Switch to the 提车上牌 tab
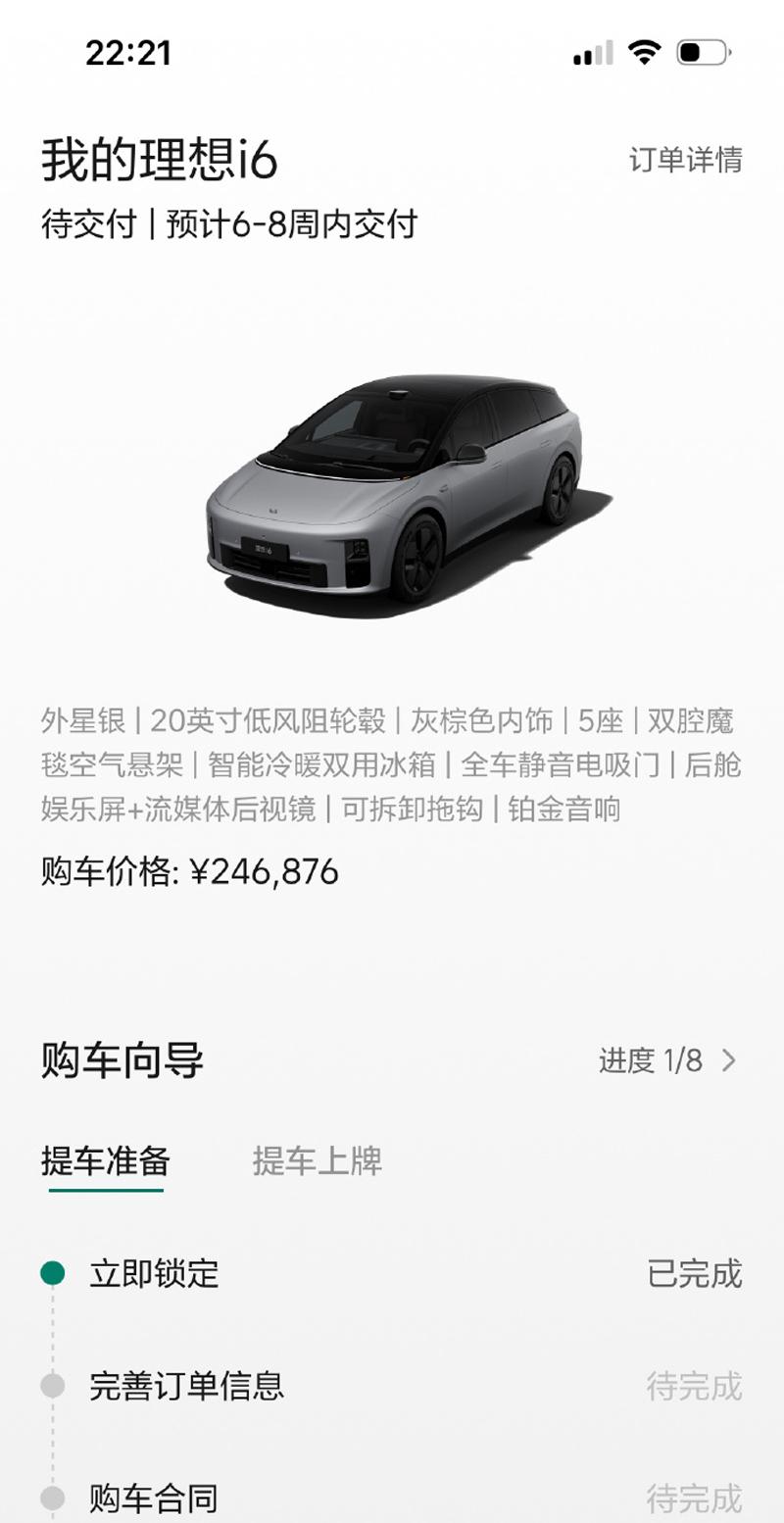The image size is (784, 1523). pyautogui.click(x=317, y=1160)
